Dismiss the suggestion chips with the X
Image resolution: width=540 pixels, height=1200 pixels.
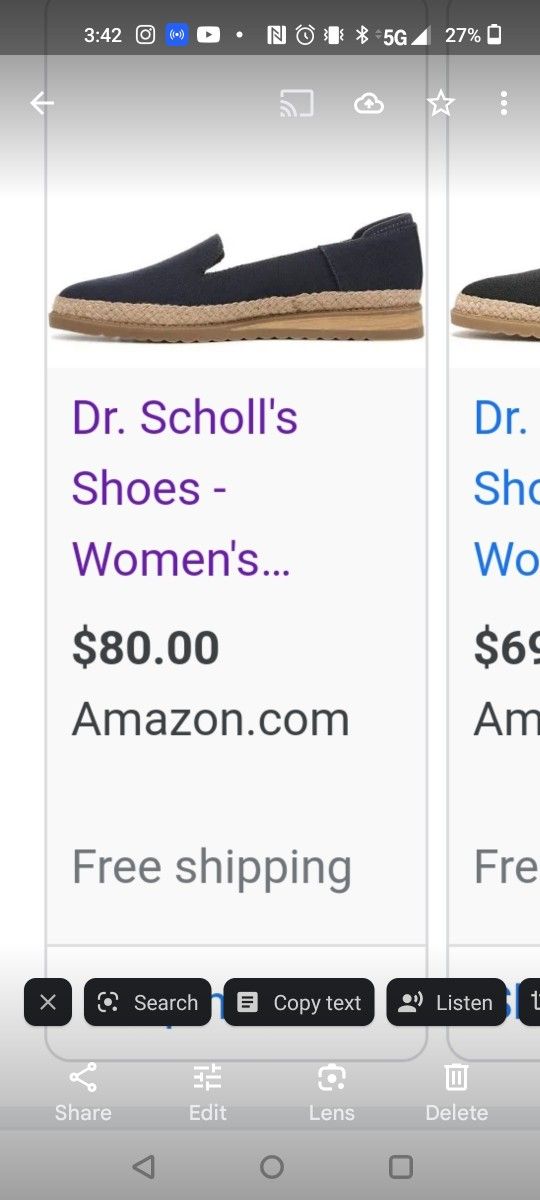(x=48, y=1002)
